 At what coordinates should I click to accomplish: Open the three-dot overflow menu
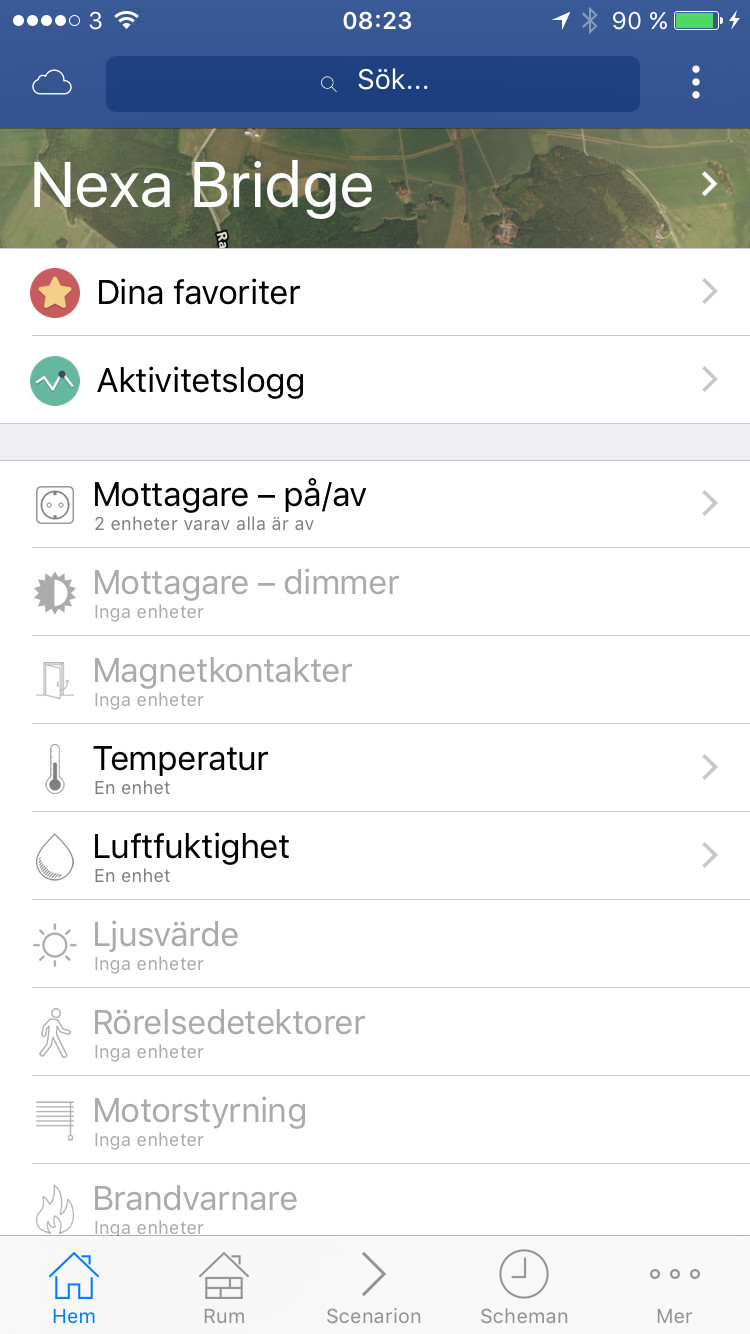coord(696,83)
